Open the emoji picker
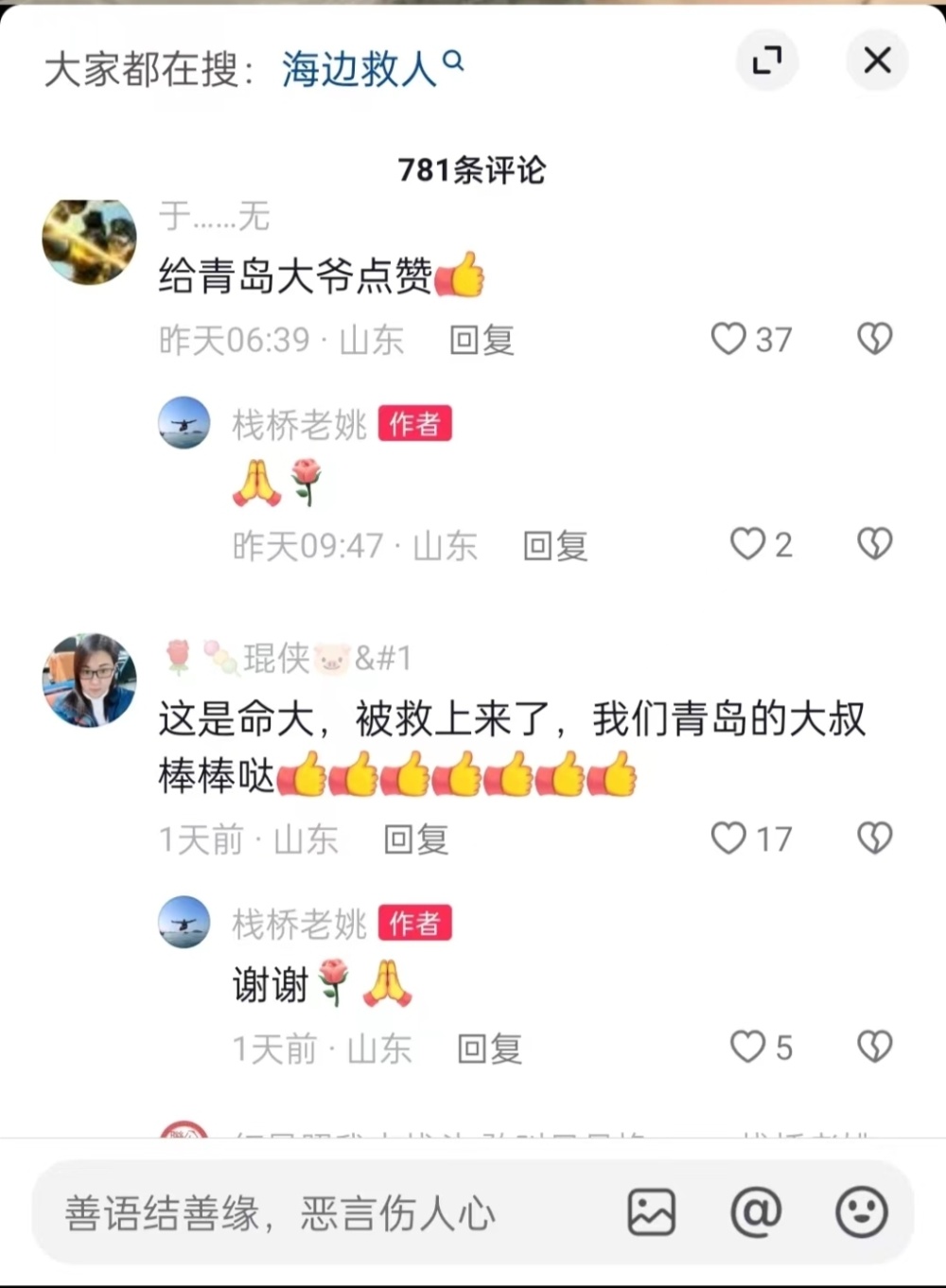Screen dimensions: 946x1288 tap(861, 1212)
